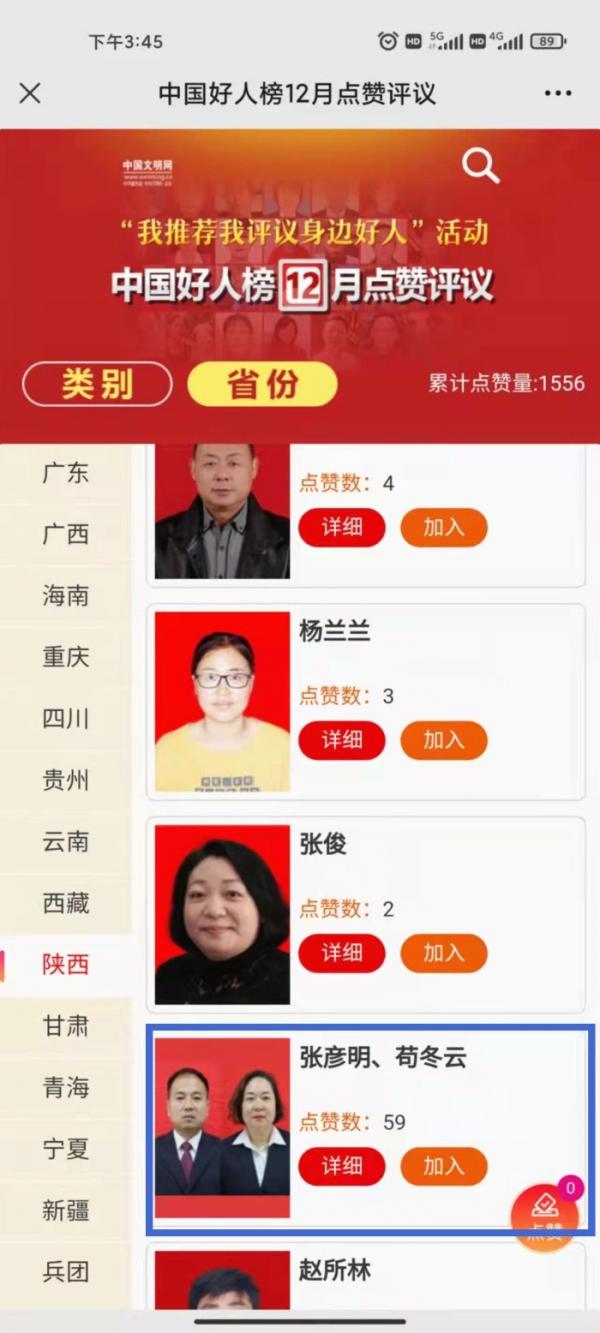600x1333 pixels.
Task: Close the webpage with the X icon
Action: click(x=30, y=94)
